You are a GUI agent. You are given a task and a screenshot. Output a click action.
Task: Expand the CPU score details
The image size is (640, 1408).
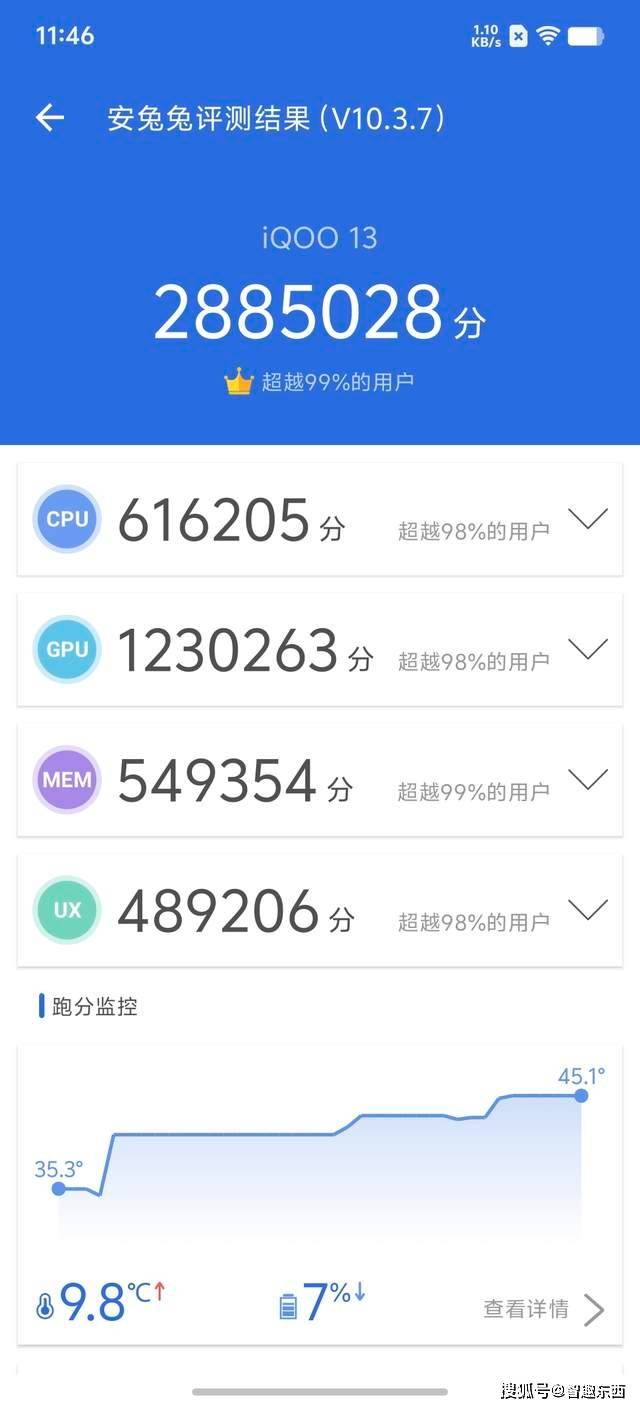[587, 519]
